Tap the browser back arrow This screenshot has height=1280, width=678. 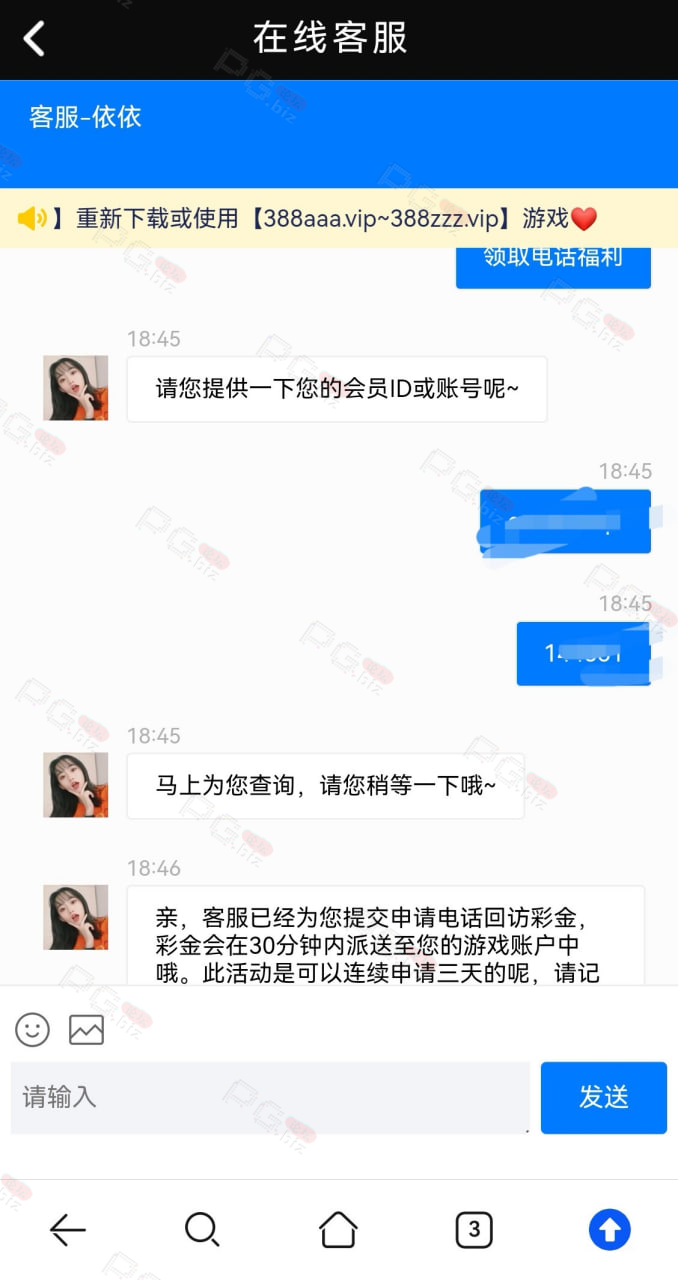[x=68, y=1229]
